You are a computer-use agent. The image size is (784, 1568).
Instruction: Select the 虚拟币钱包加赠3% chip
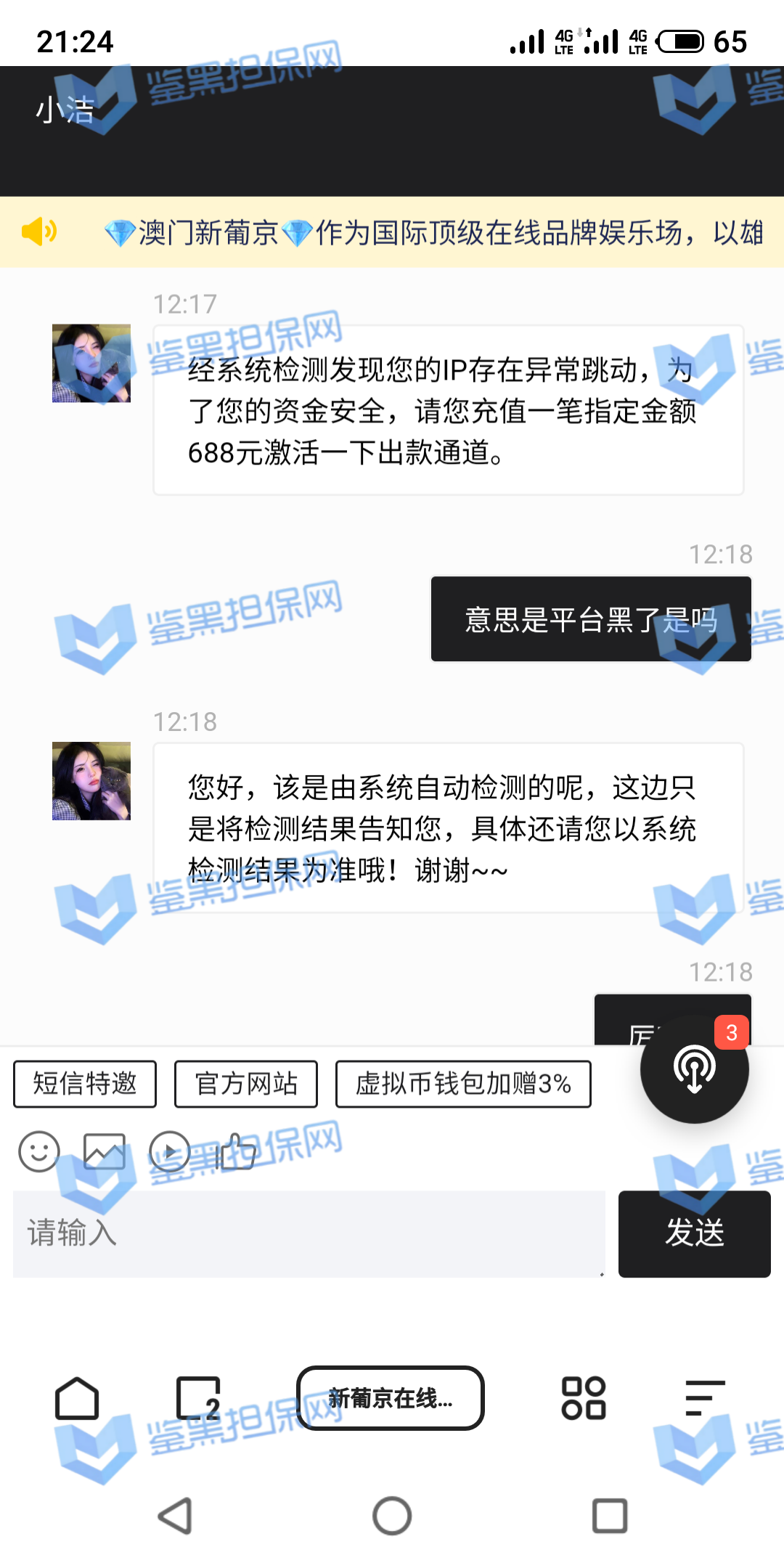[463, 1084]
